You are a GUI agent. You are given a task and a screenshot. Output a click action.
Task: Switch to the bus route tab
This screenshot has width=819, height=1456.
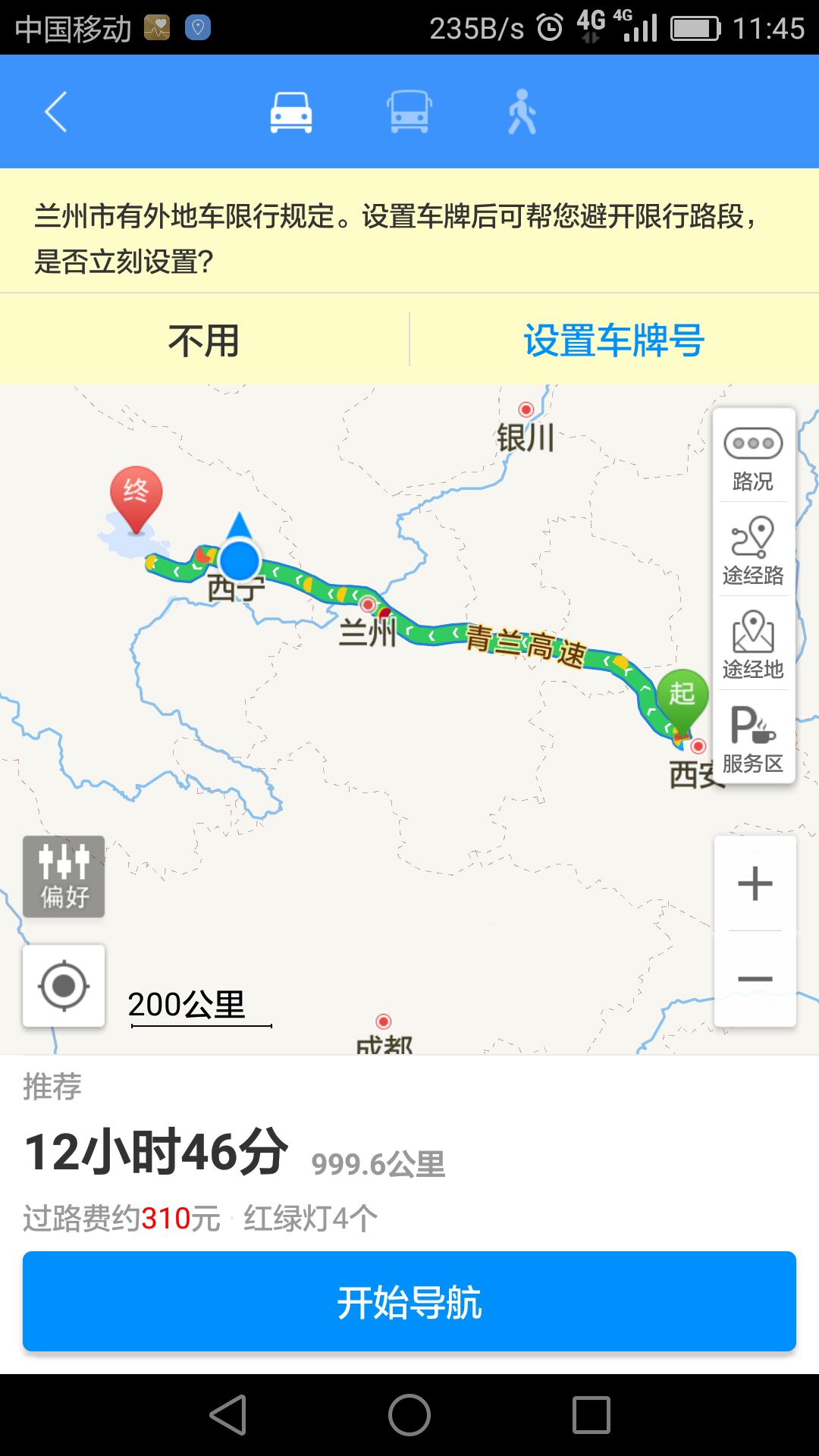(409, 112)
